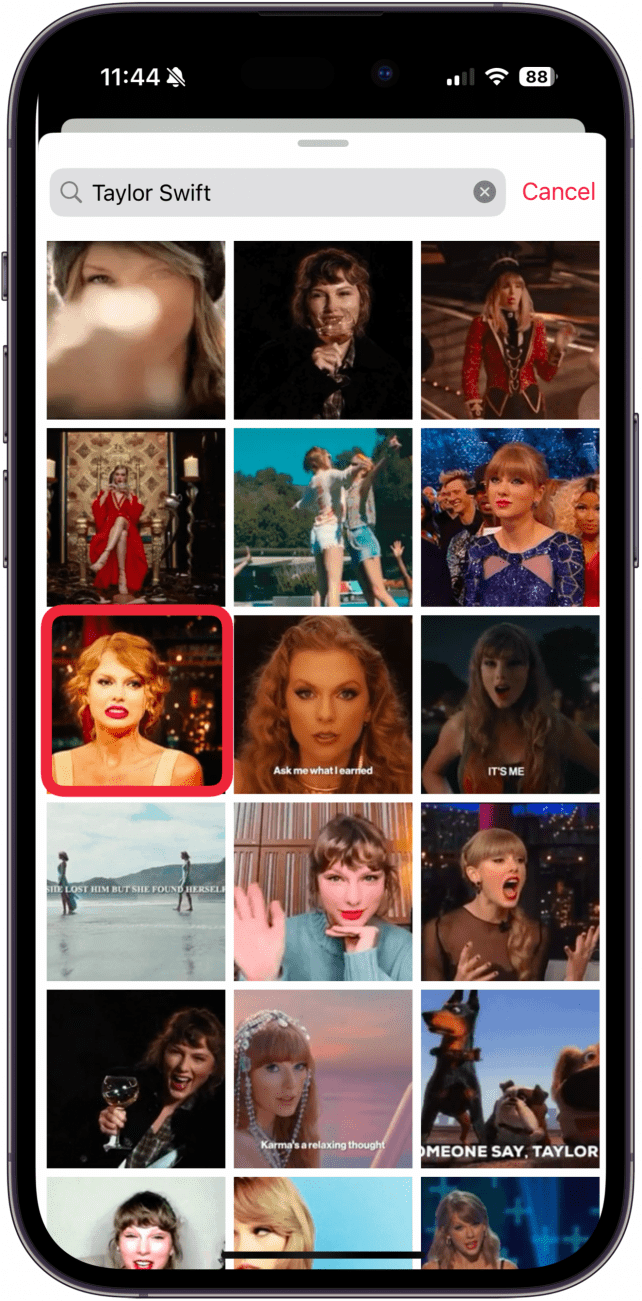Screen dimensions: 642x1301
Task: Choose the GIF of two people dancing outdoors
Action: [323, 517]
